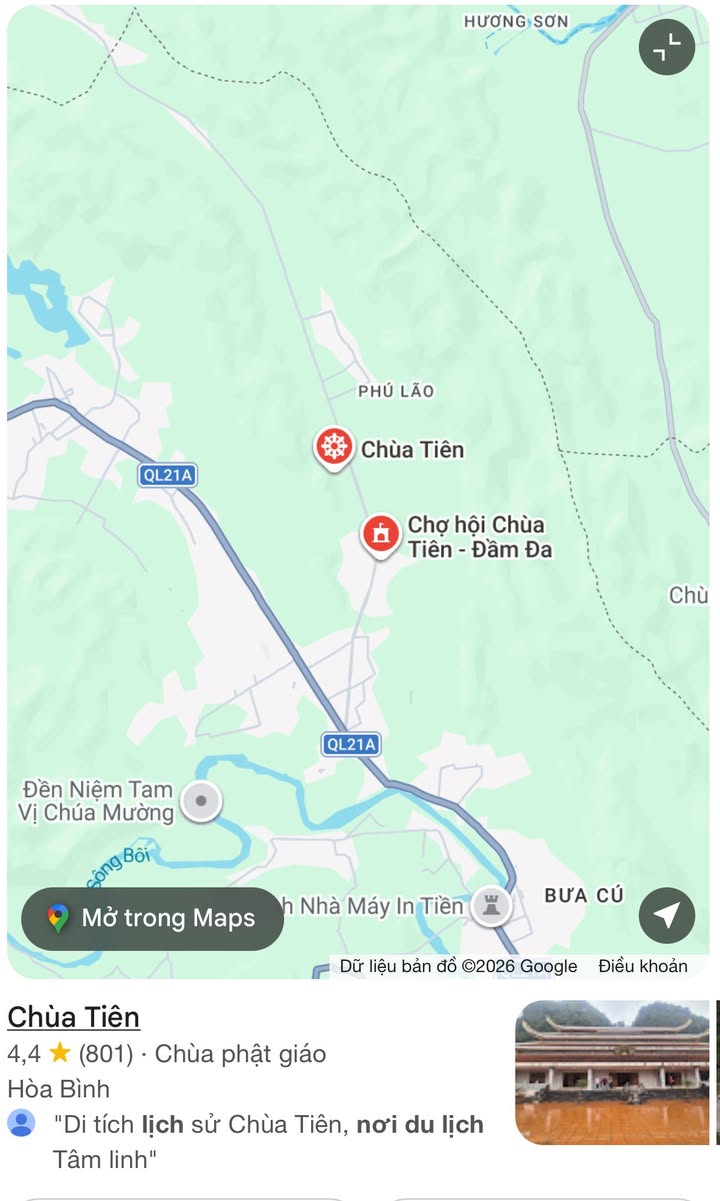720x1201 pixels.
Task: View the Chùa Tiên temple photo
Action: coord(612,1072)
